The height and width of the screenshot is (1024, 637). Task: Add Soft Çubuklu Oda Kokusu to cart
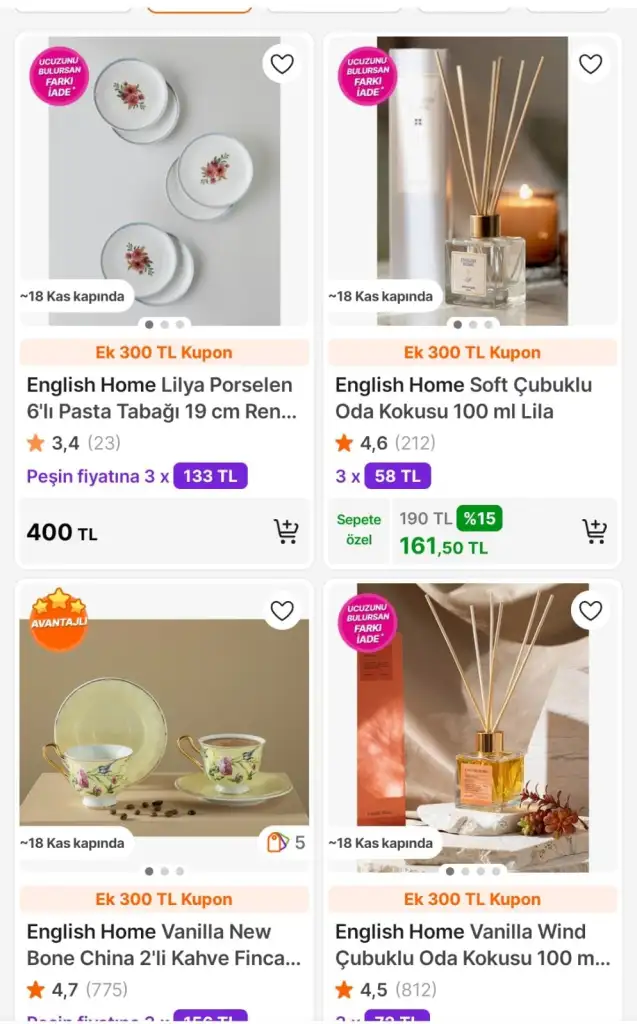[x=595, y=531]
